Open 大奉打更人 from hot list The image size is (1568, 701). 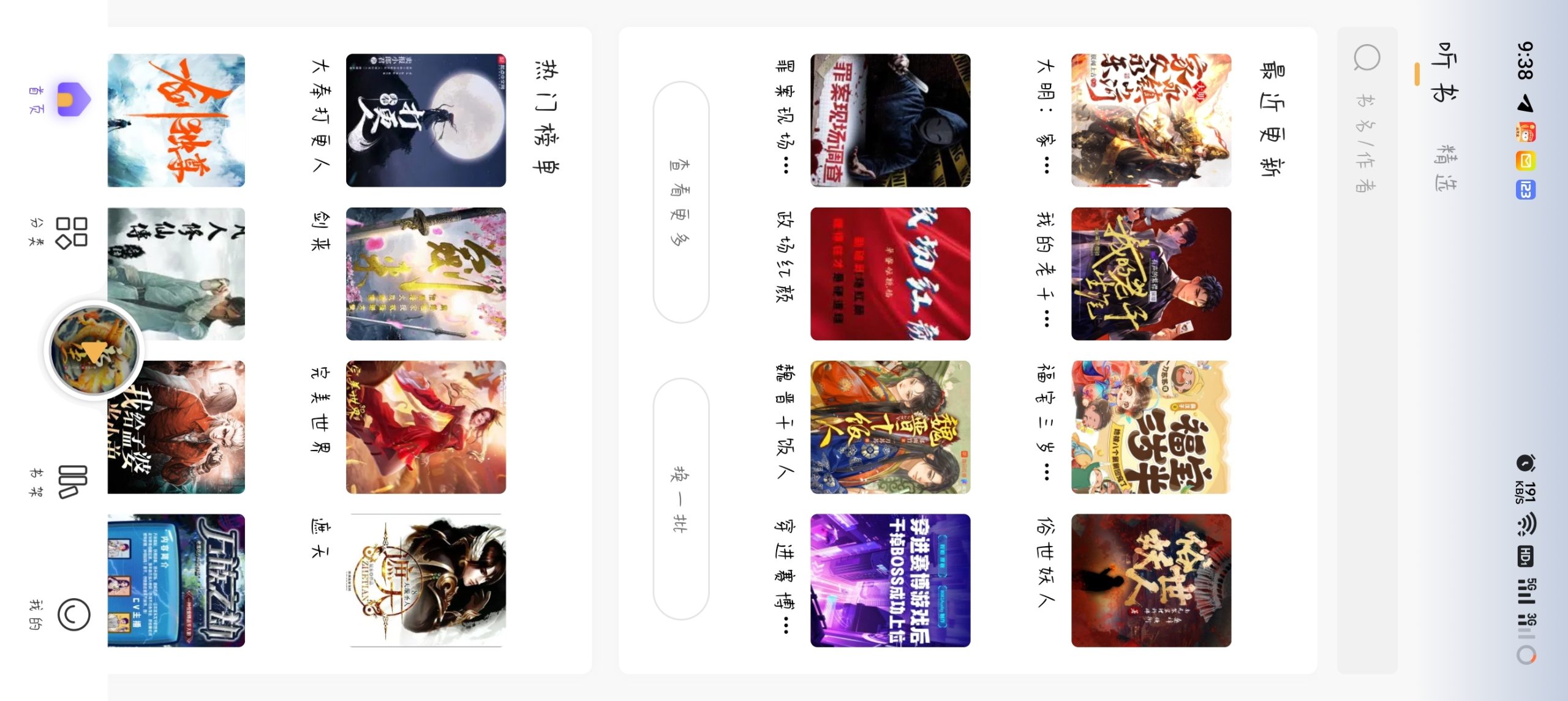426,120
